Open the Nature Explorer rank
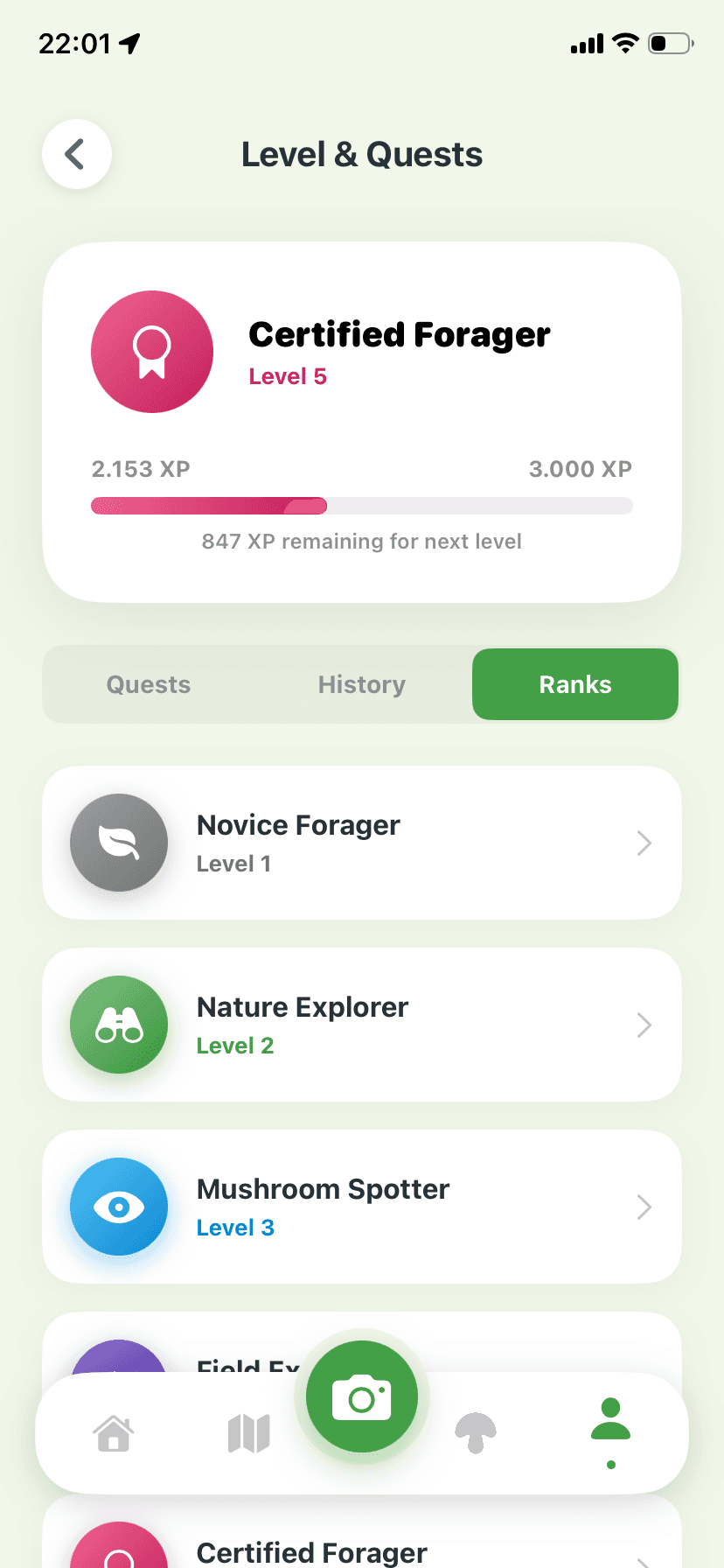724x1568 pixels. click(362, 1025)
